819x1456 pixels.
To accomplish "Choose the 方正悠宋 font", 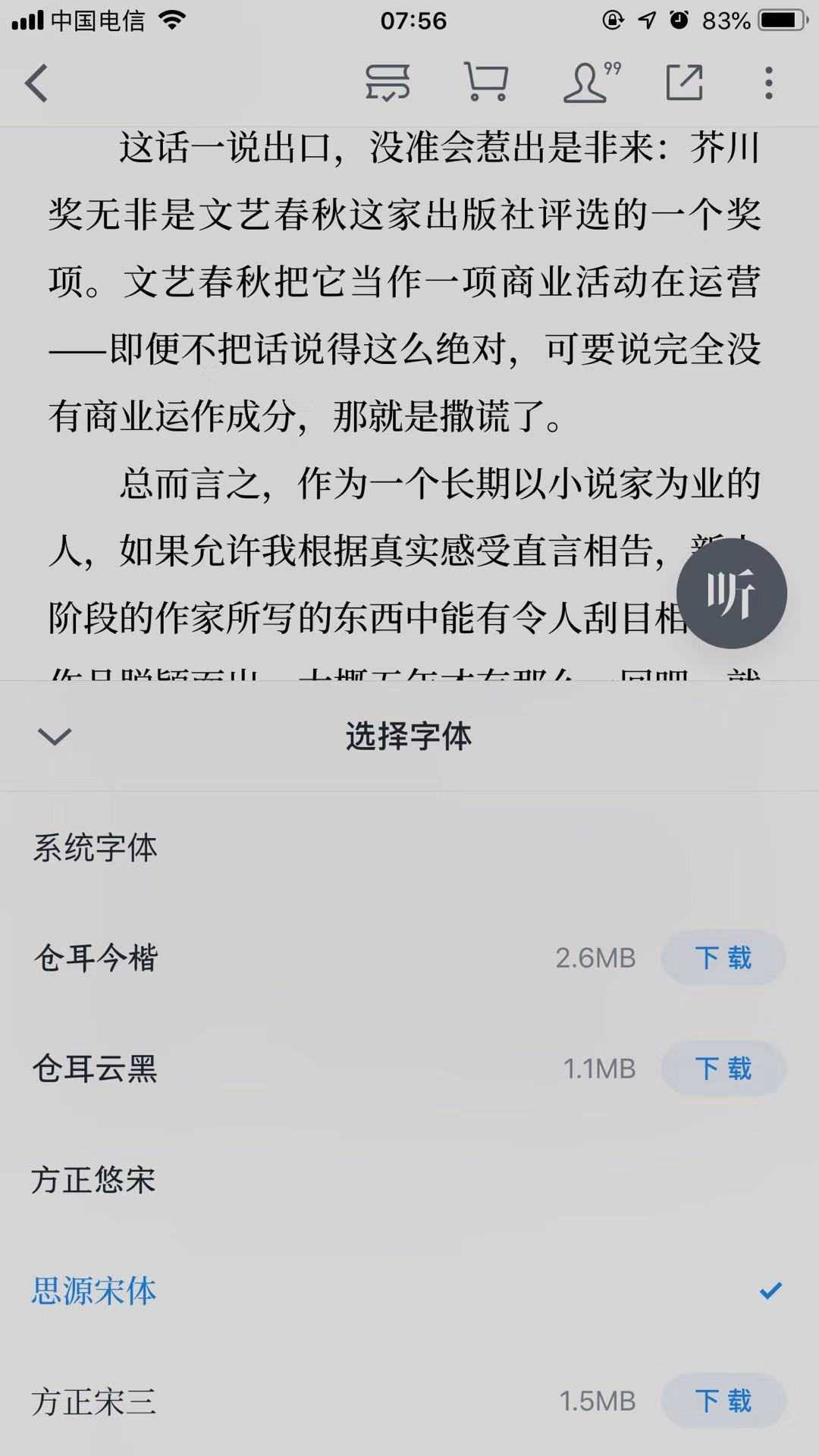I will tap(93, 1180).
